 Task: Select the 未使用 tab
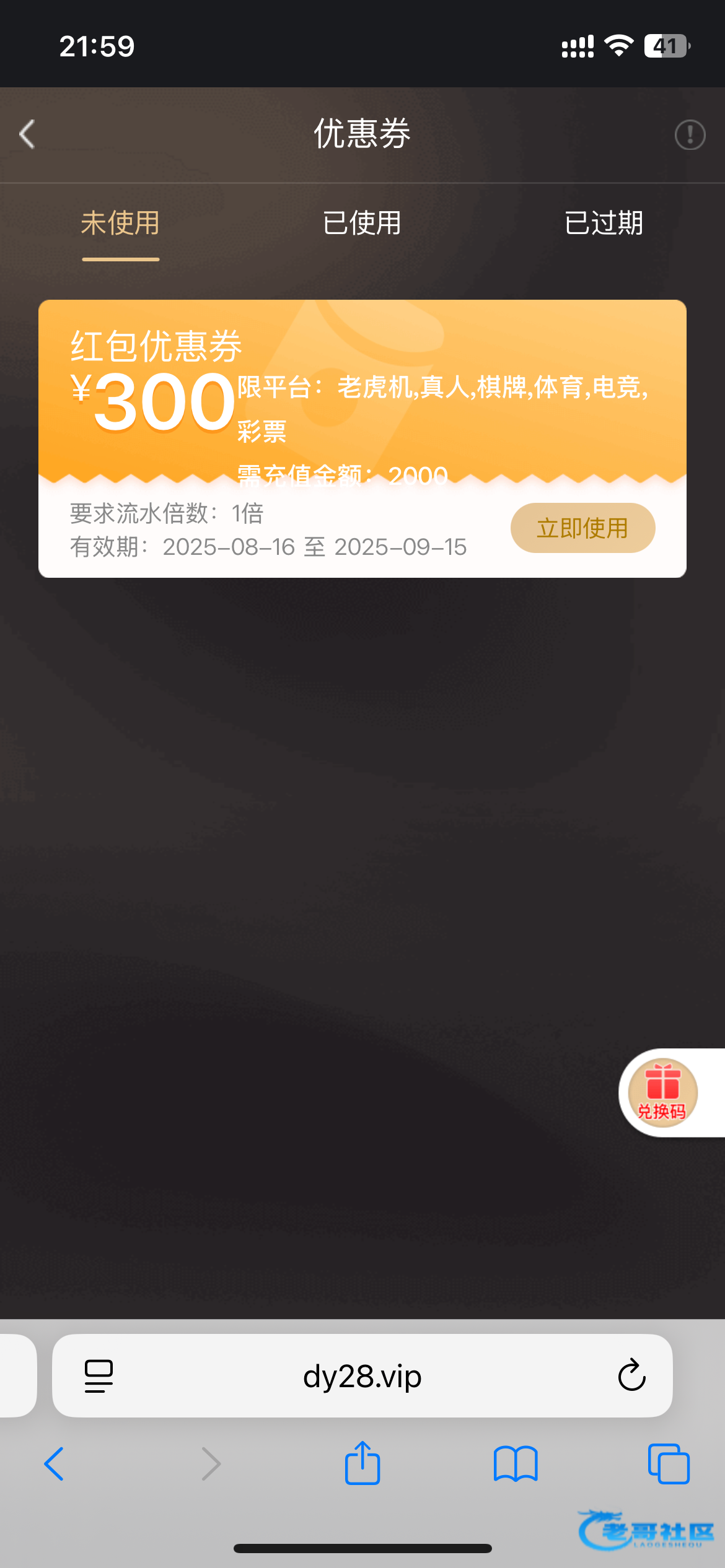coord(120,224)
